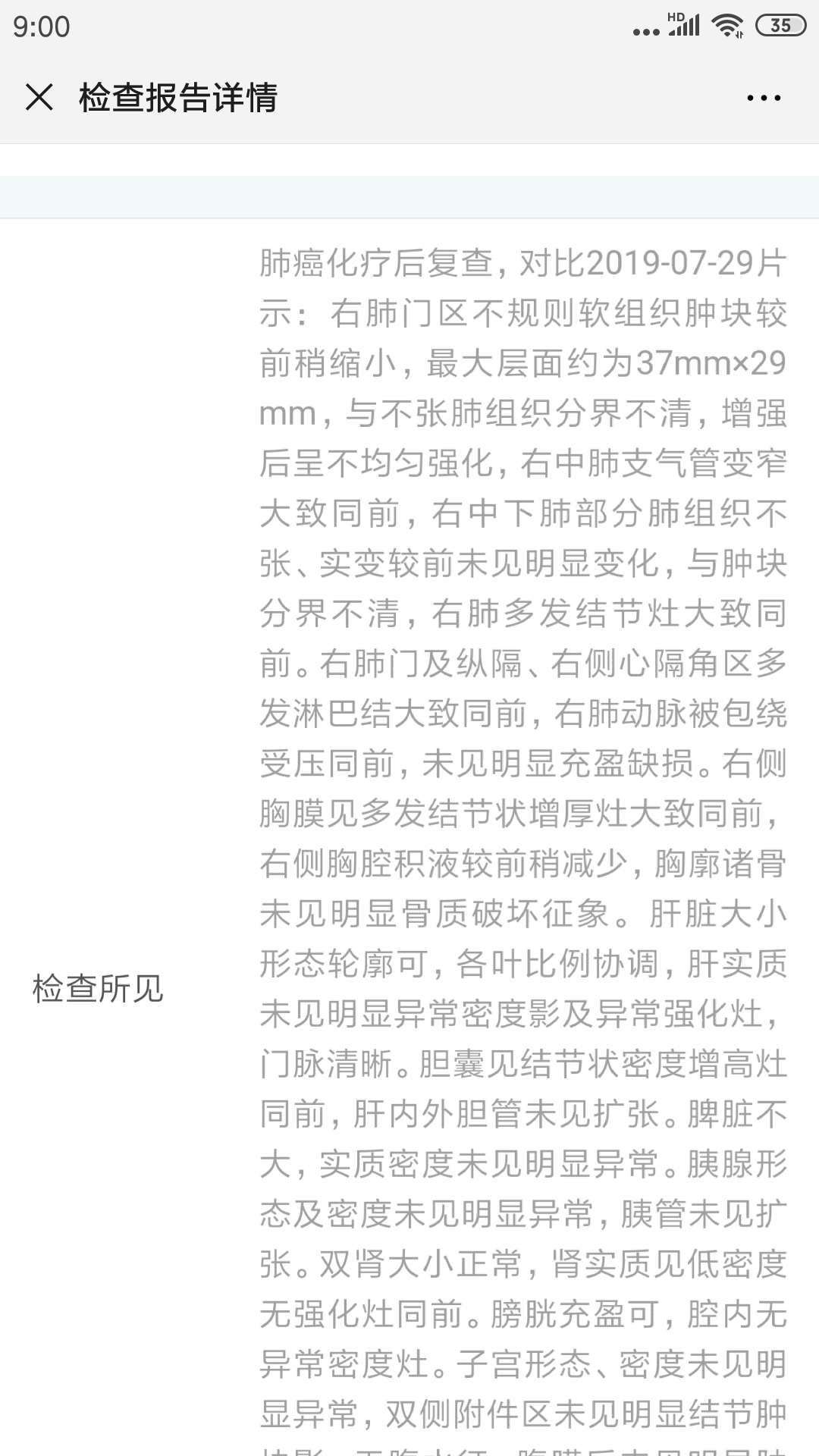Tap the X to close the report page
This screenshot has width=819, height=1456.
[x=38, y=97]
